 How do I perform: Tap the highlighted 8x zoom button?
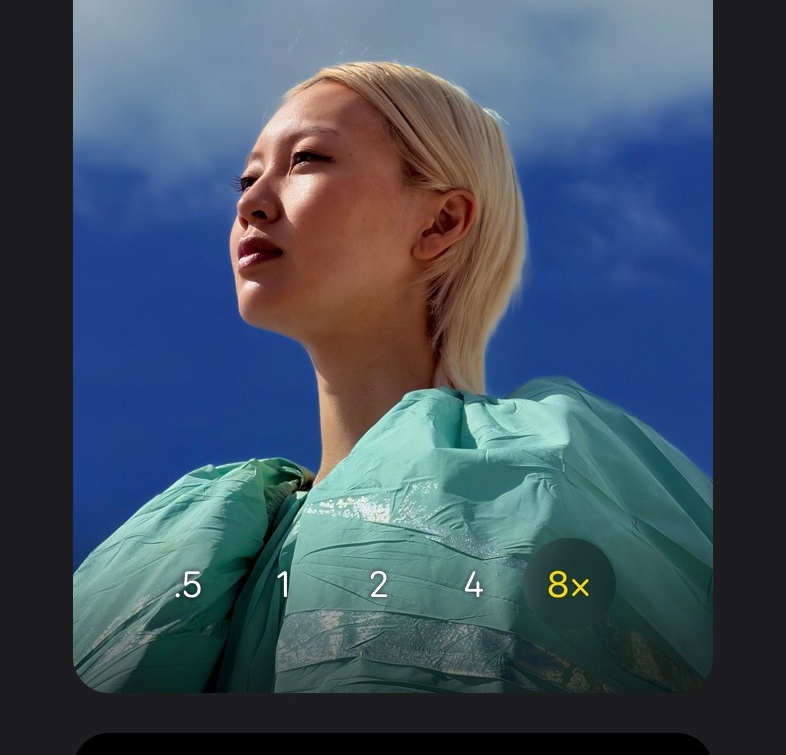[569, 585]
